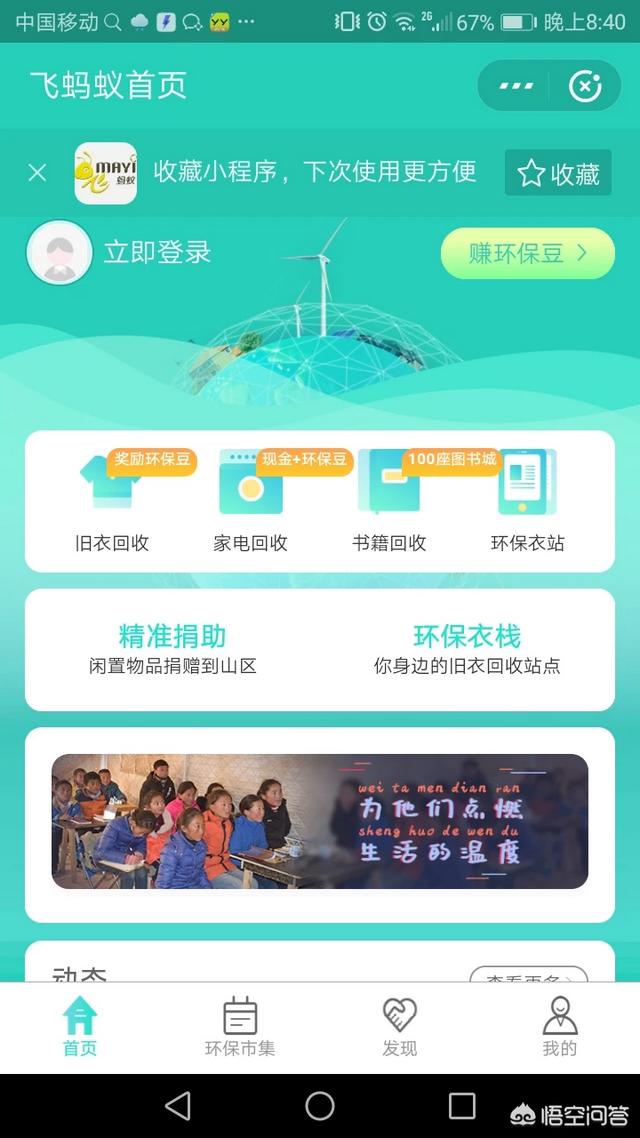
Task: Select 旧衣回收 service
Action: [112, 500]
